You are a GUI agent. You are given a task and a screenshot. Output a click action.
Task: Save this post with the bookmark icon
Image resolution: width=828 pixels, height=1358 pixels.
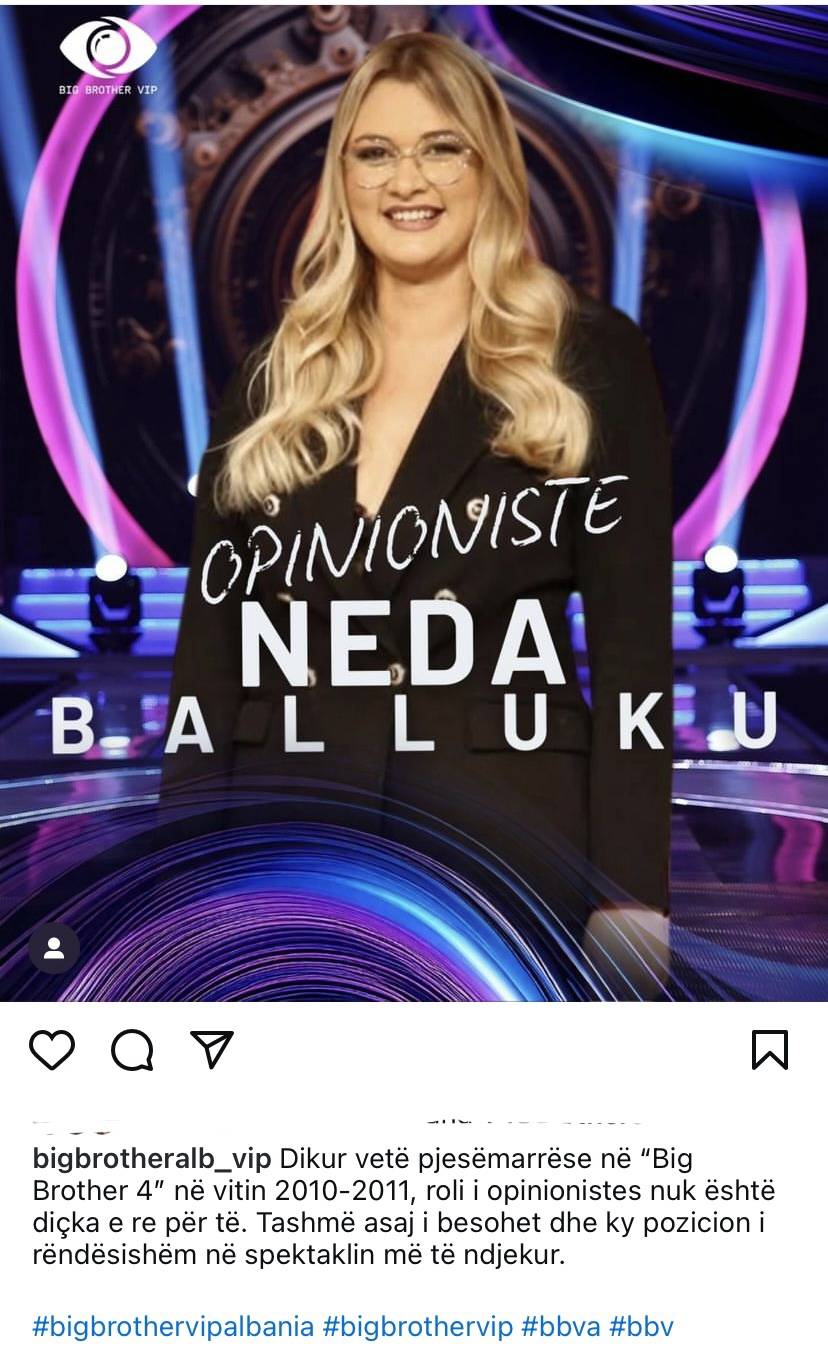[x=770, y=1050]
